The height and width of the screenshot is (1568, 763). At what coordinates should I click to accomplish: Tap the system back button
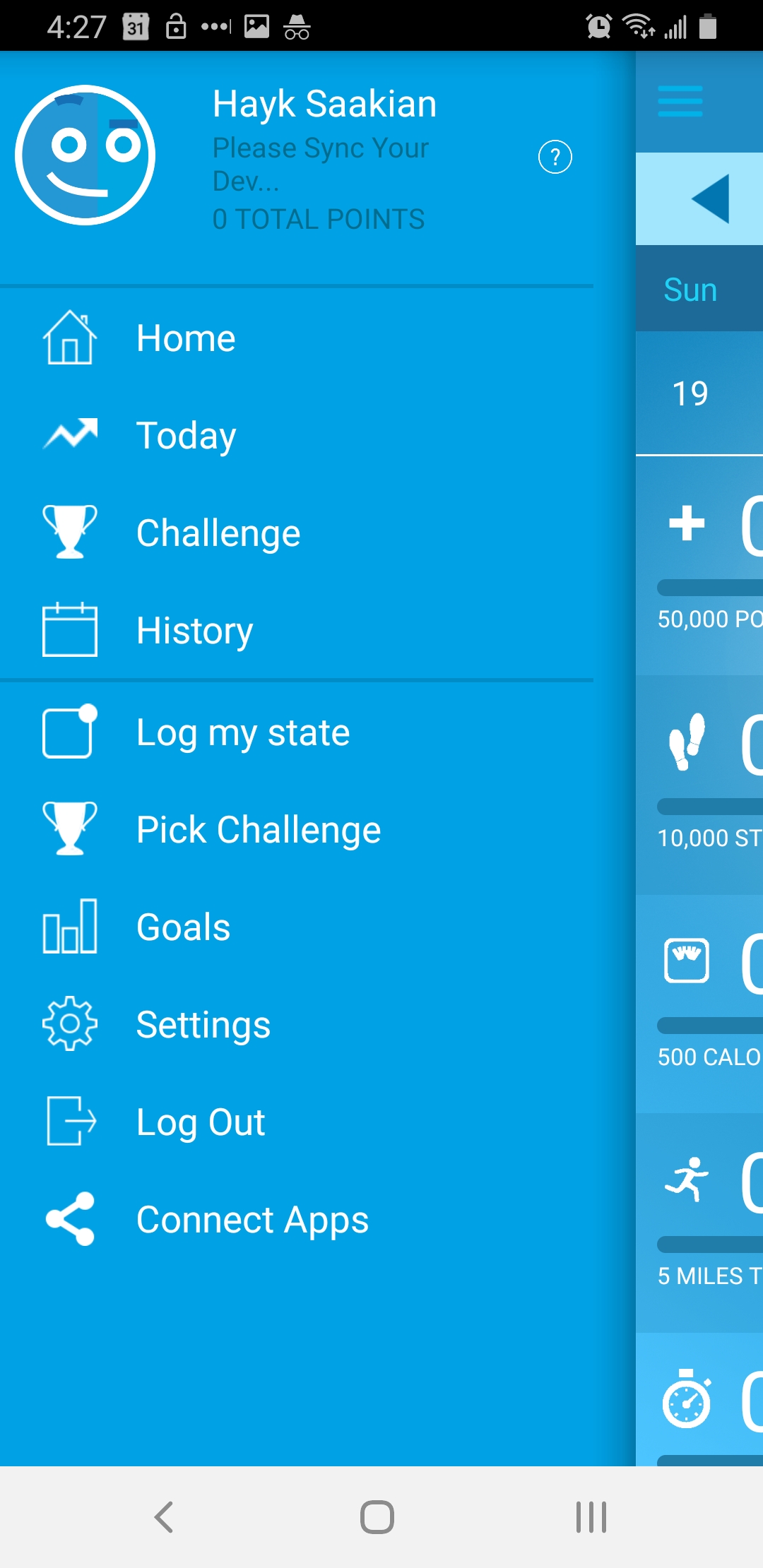164,1516
